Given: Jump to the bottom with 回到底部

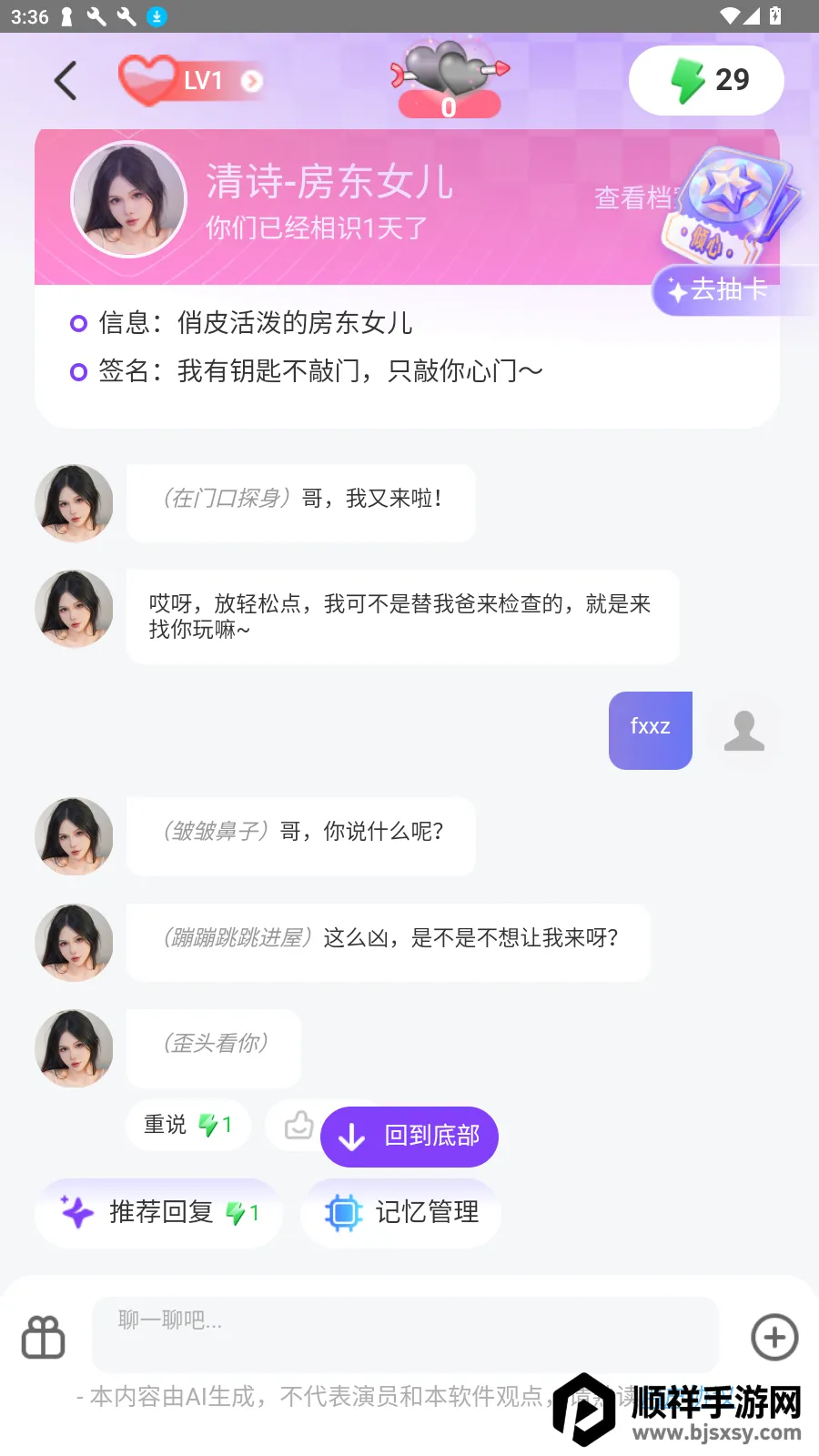Looking at the screenshot, I should point(409,1137).
